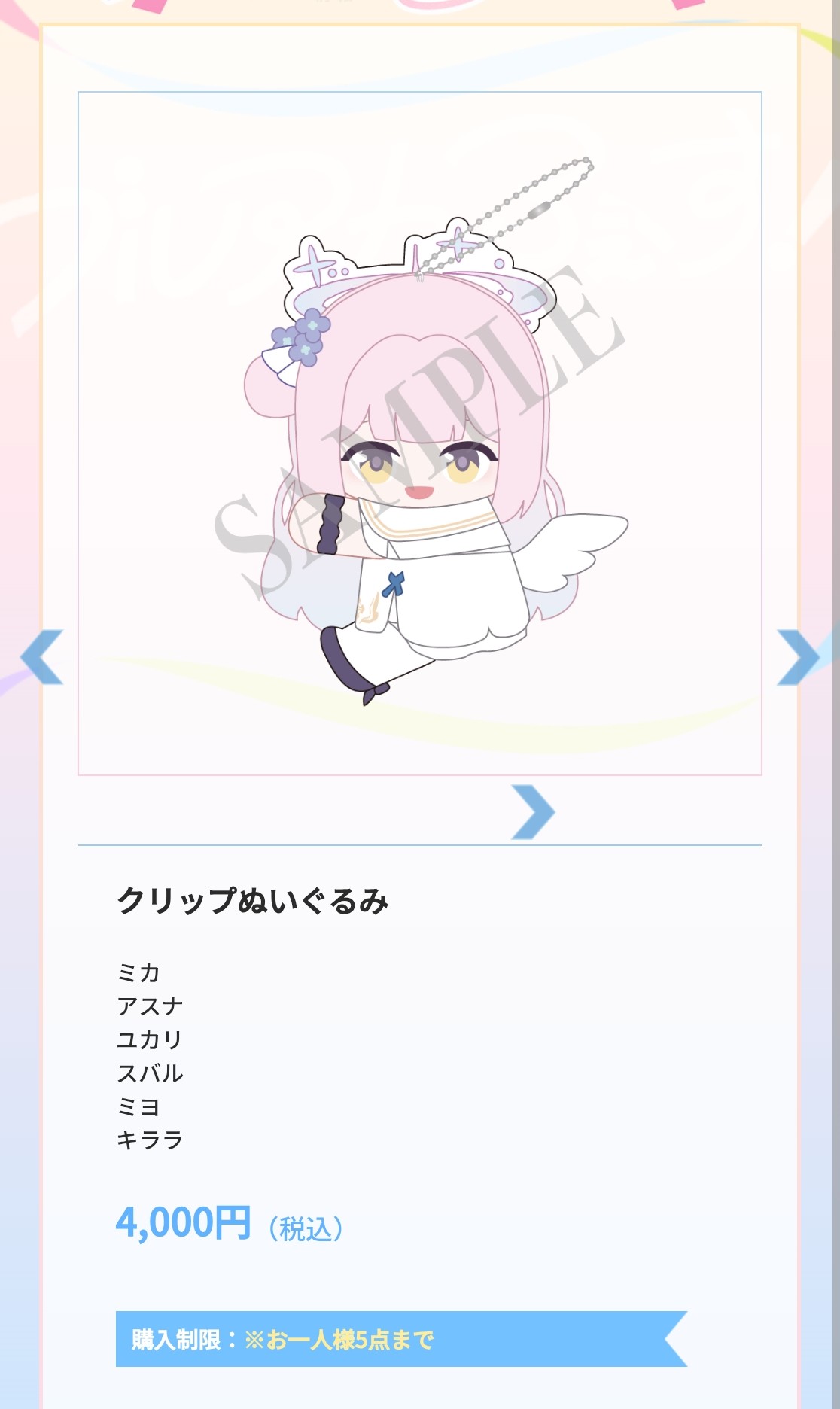The image size is (840, 1409).
Task: Tap the blue chevron below the plush image
Action: (x=533, y=811)
